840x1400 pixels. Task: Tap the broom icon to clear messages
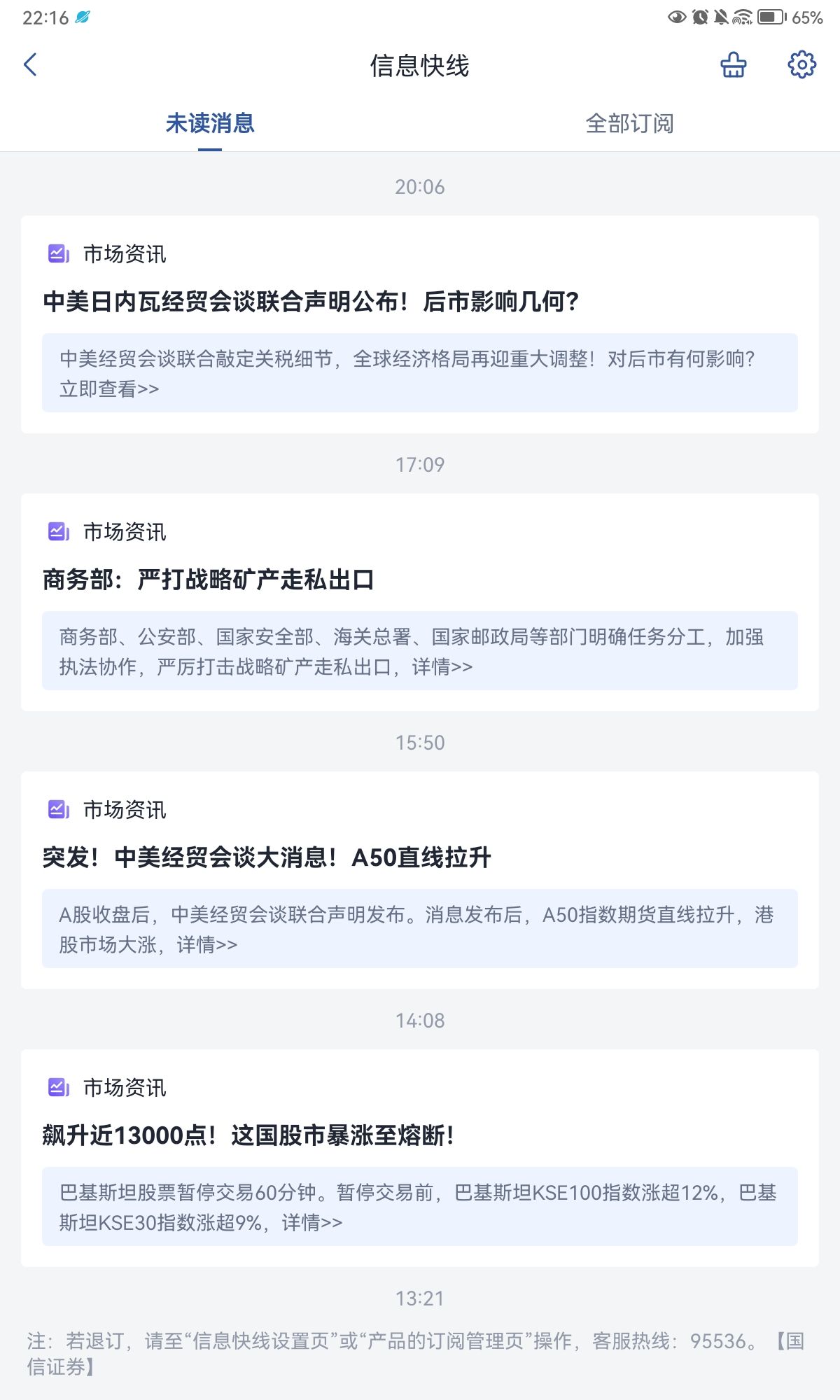pyautogui.click(x=733, y=65)
